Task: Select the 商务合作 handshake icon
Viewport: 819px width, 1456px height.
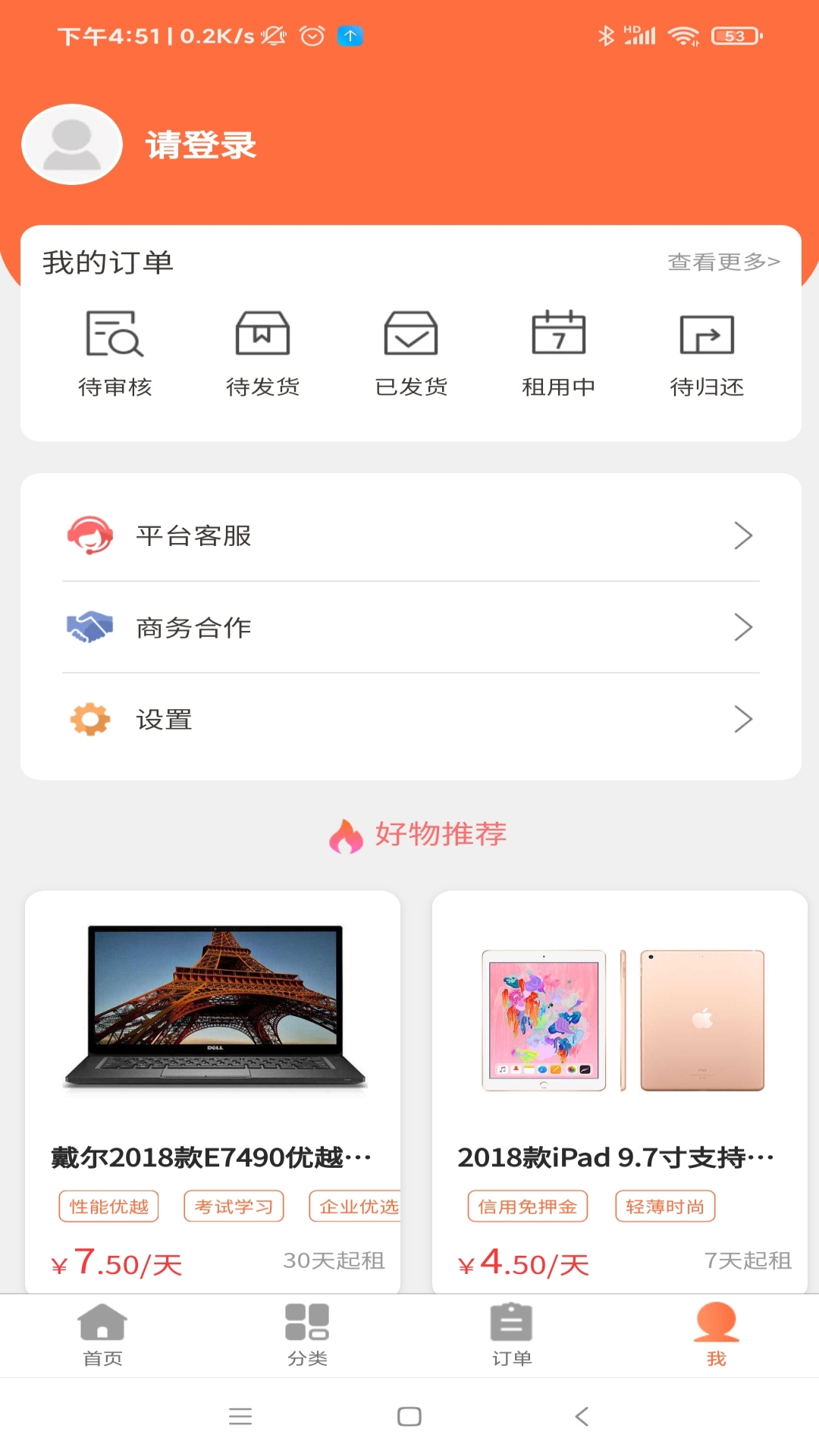Action: (89, 627)
